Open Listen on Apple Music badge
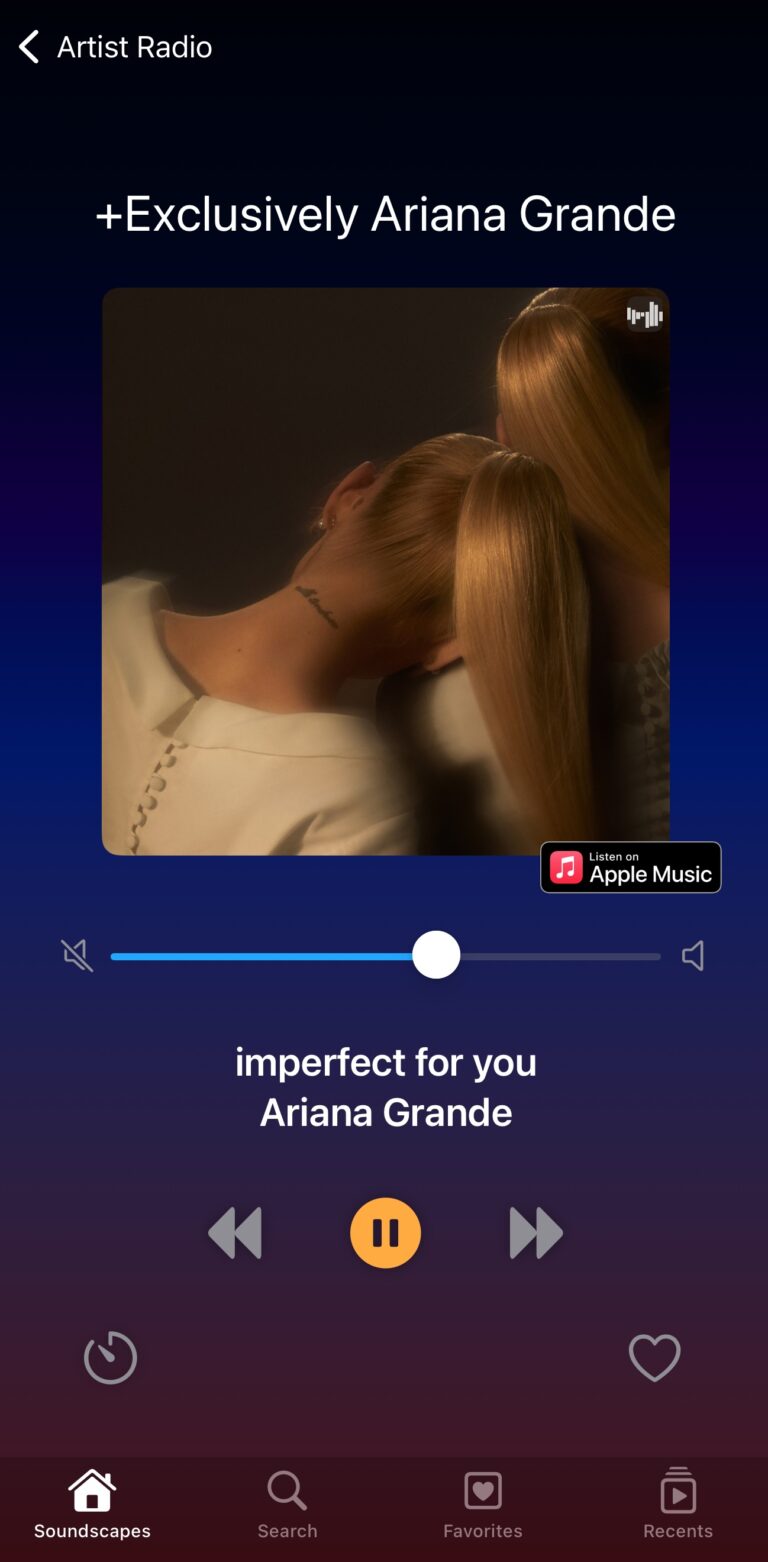 630,867
